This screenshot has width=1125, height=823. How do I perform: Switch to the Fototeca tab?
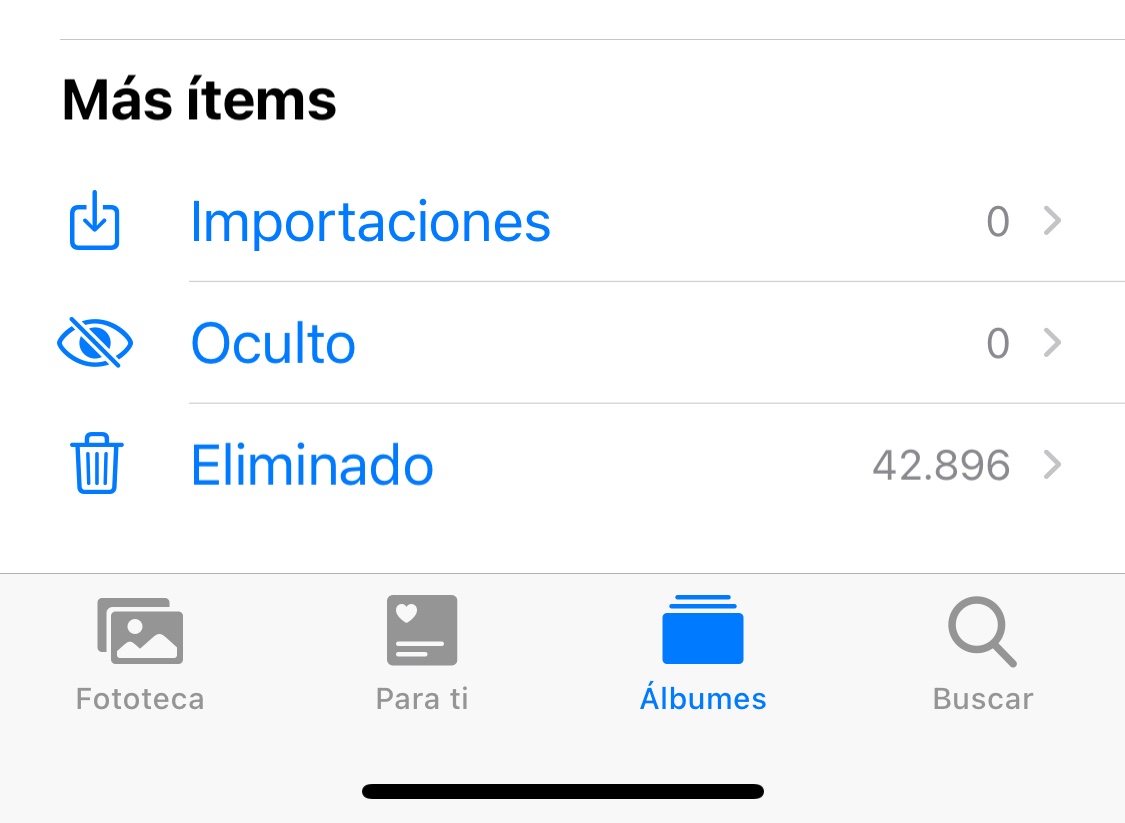click(x=140, y=652)
